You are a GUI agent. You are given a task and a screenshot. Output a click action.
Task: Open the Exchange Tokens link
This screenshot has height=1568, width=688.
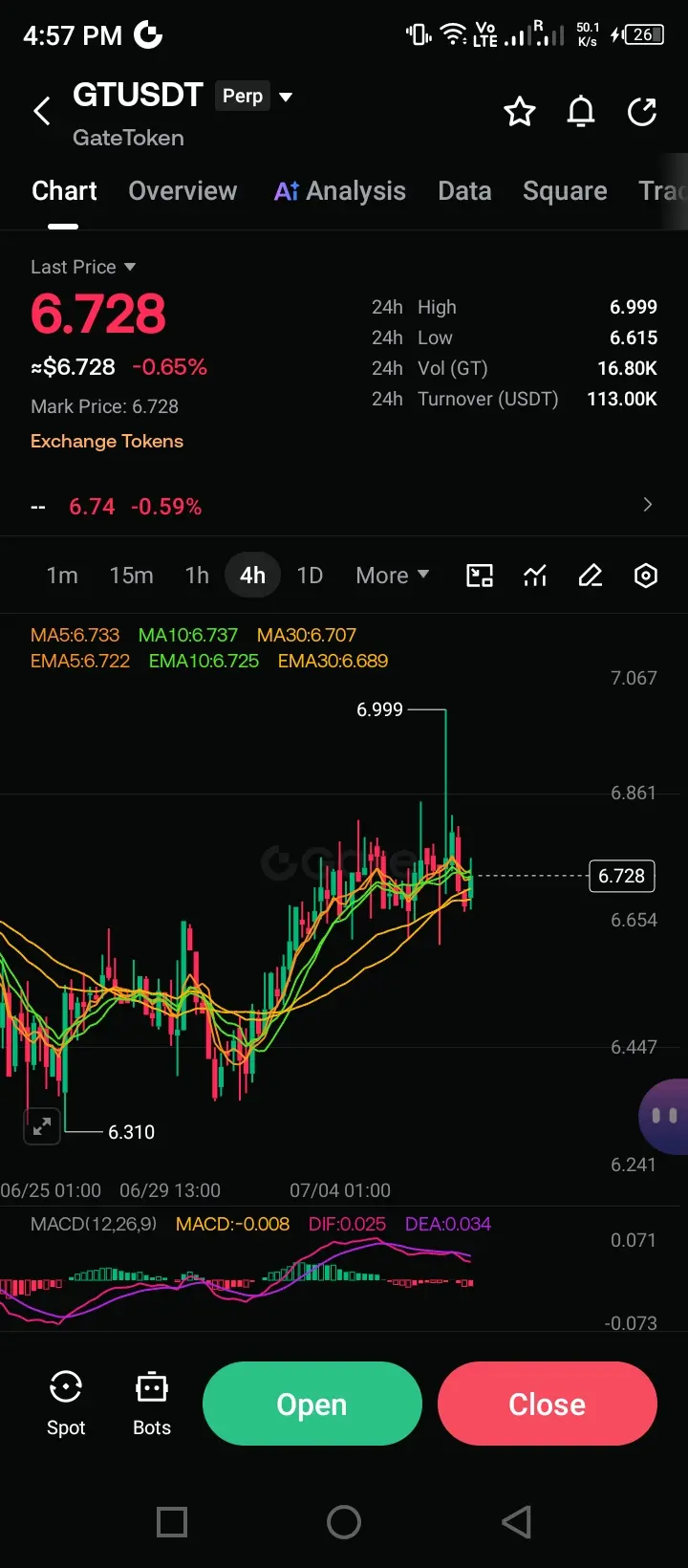coord(107,441)
